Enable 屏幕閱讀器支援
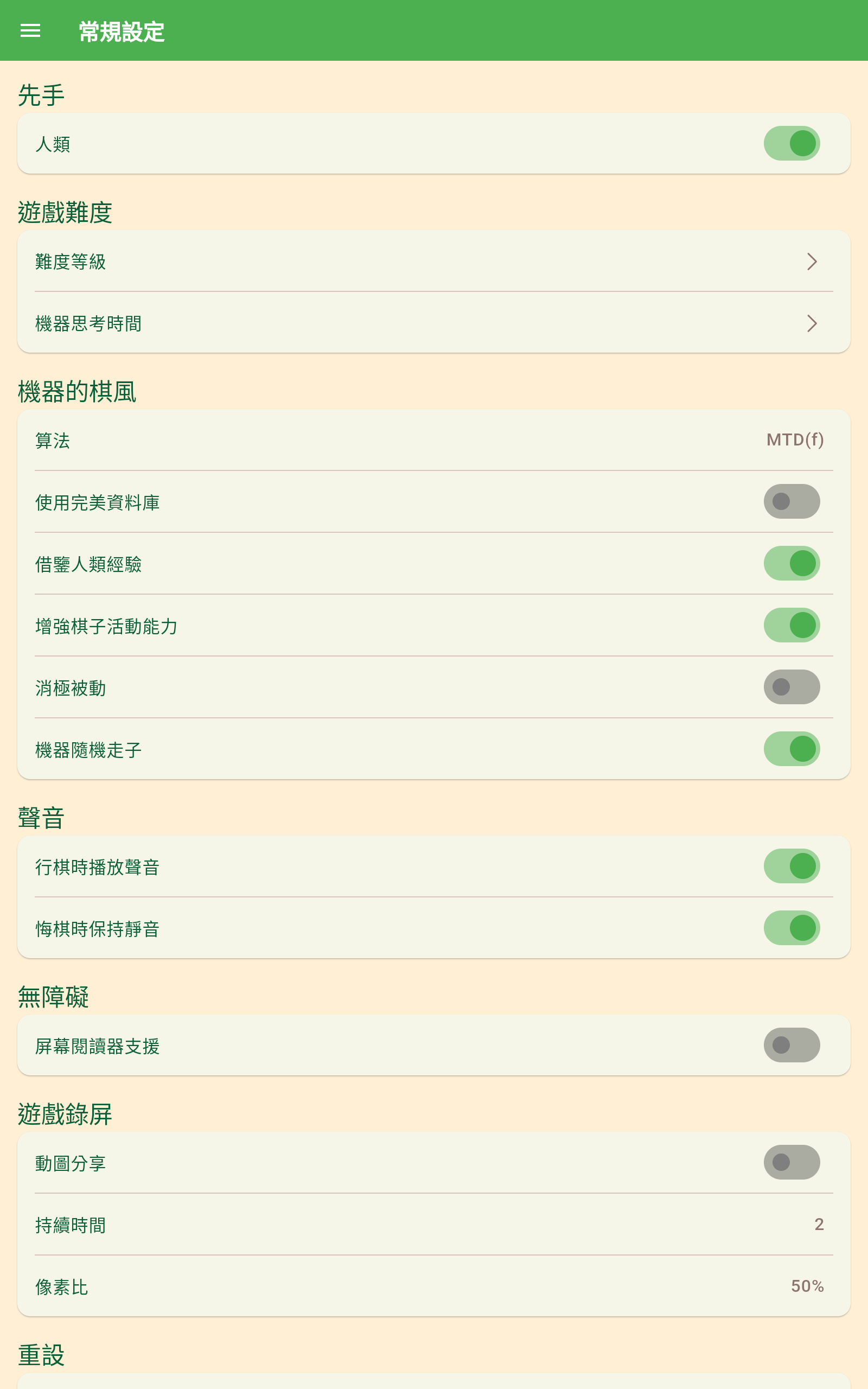 click(791, 1045)
